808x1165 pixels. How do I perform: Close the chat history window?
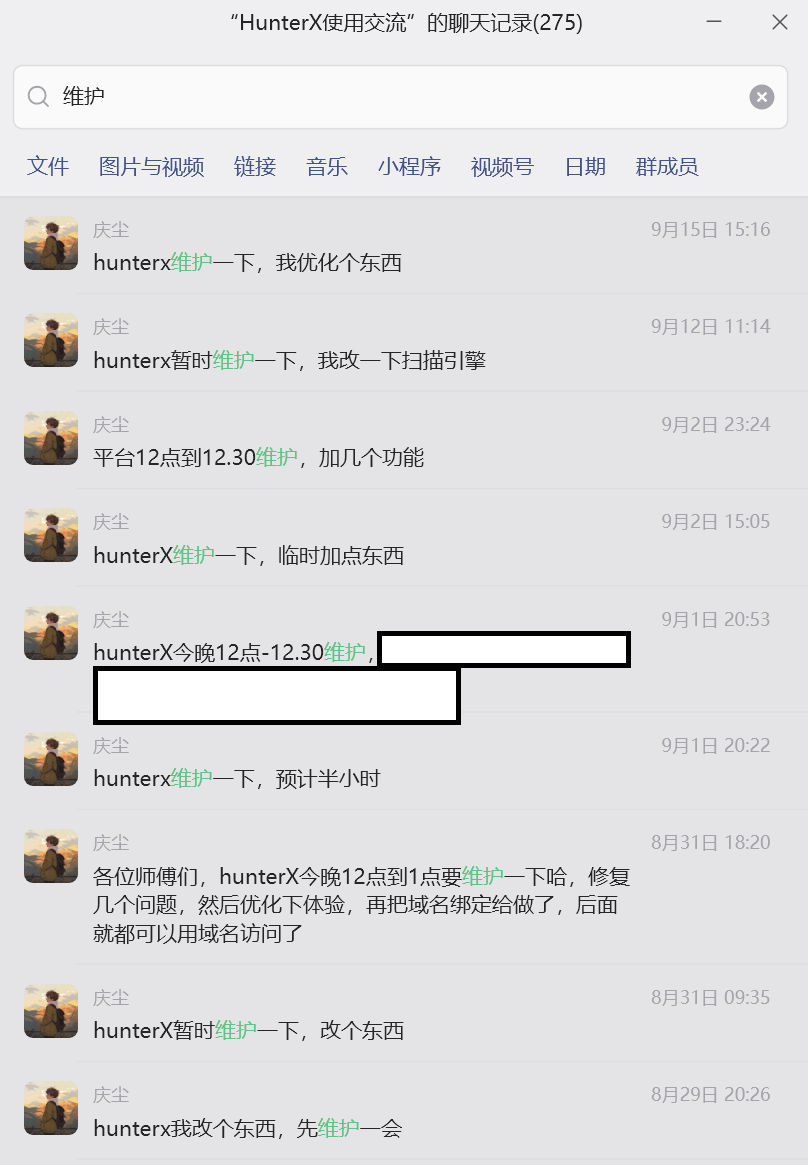click(x=780, y=22)
